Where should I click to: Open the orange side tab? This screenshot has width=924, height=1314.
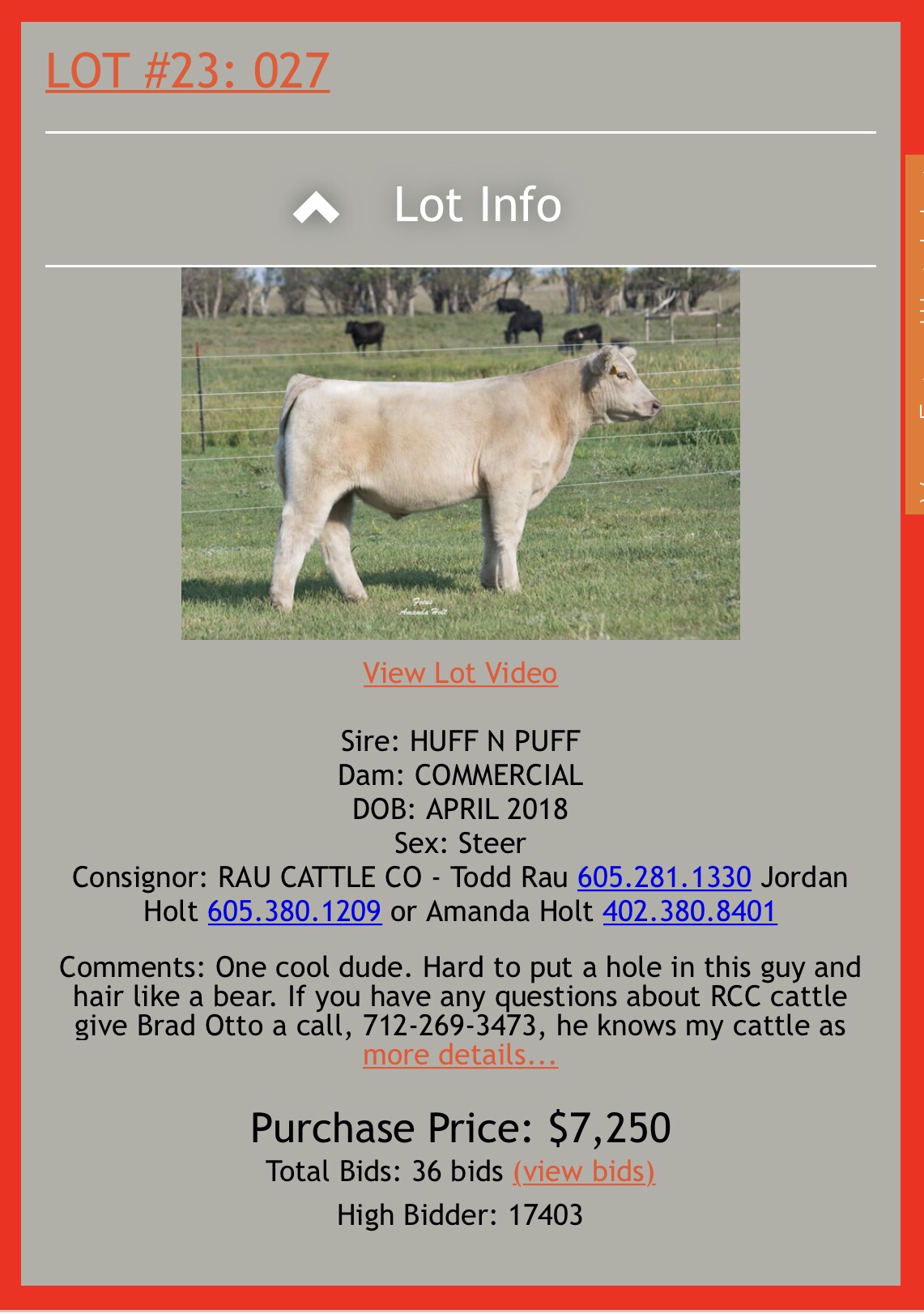tap(915, 334)
